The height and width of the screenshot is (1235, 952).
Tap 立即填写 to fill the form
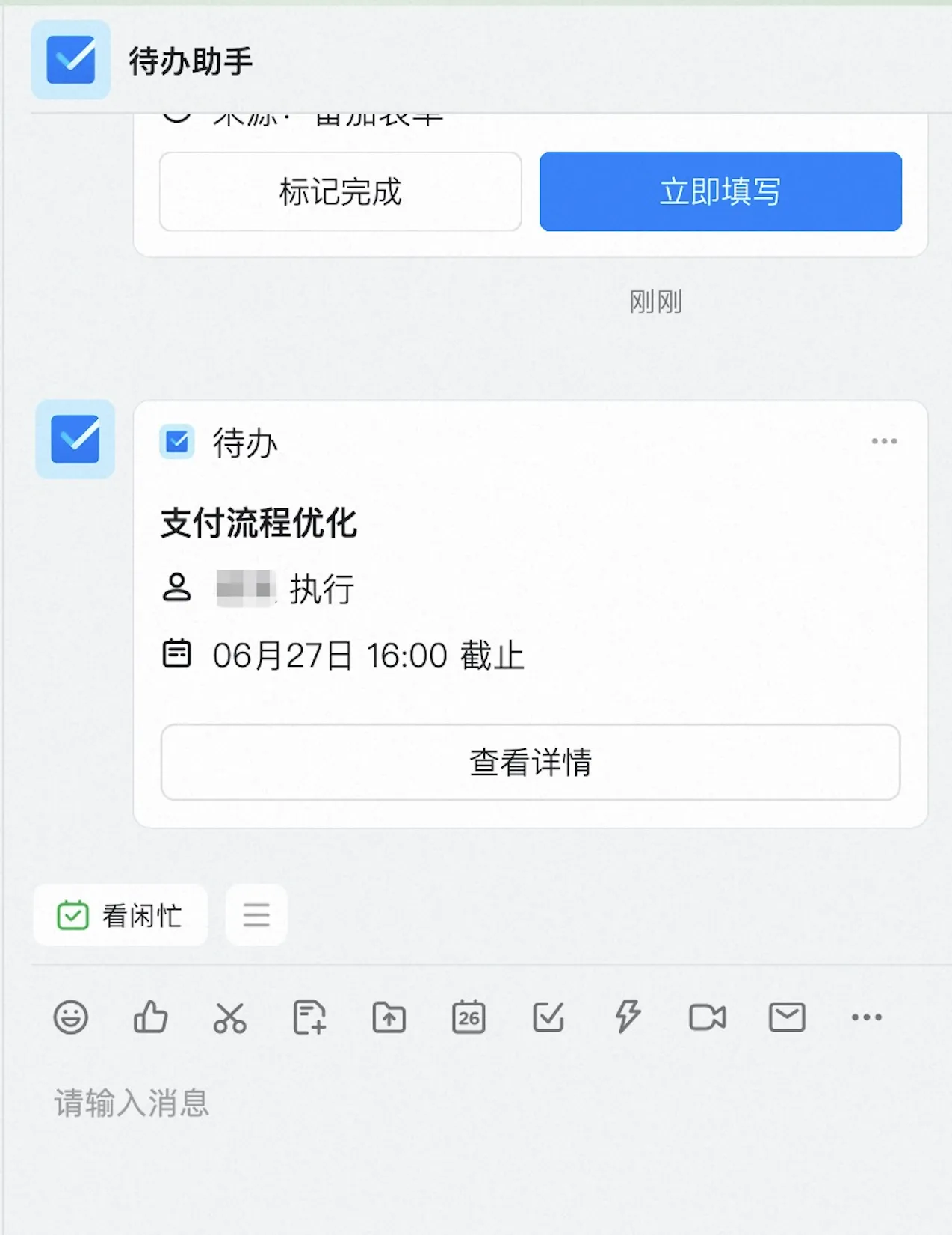720,192
